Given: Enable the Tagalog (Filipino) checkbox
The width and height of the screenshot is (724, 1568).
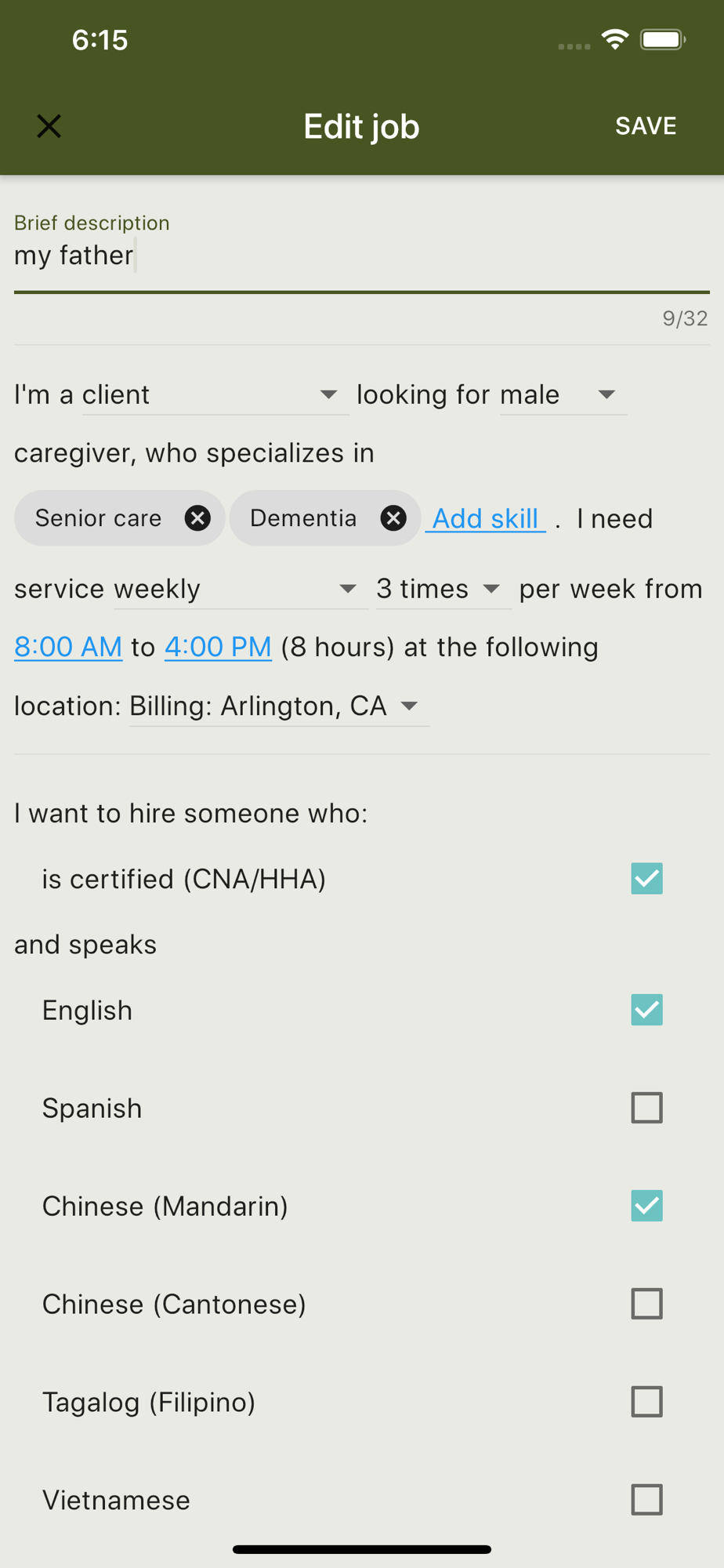Looking at the screenshot, I should click(647, 1402).
